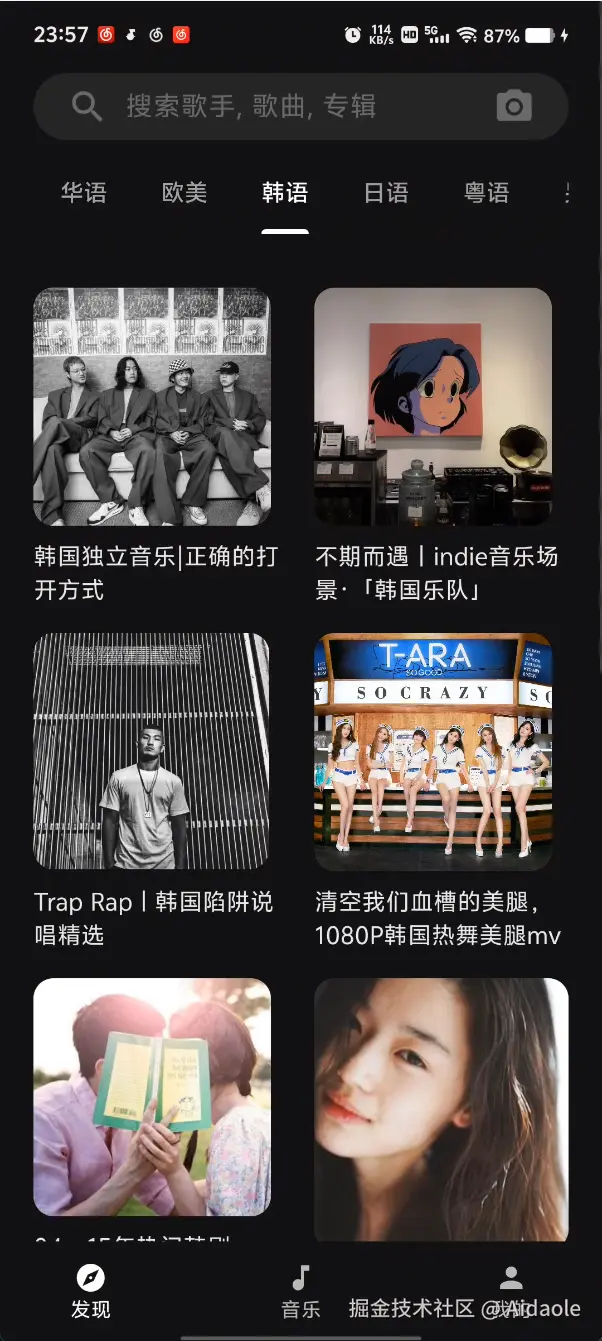Viewport: 602px width, 1341px height.
Task: Open the camera icon in search bar
Action: (514, 106)
